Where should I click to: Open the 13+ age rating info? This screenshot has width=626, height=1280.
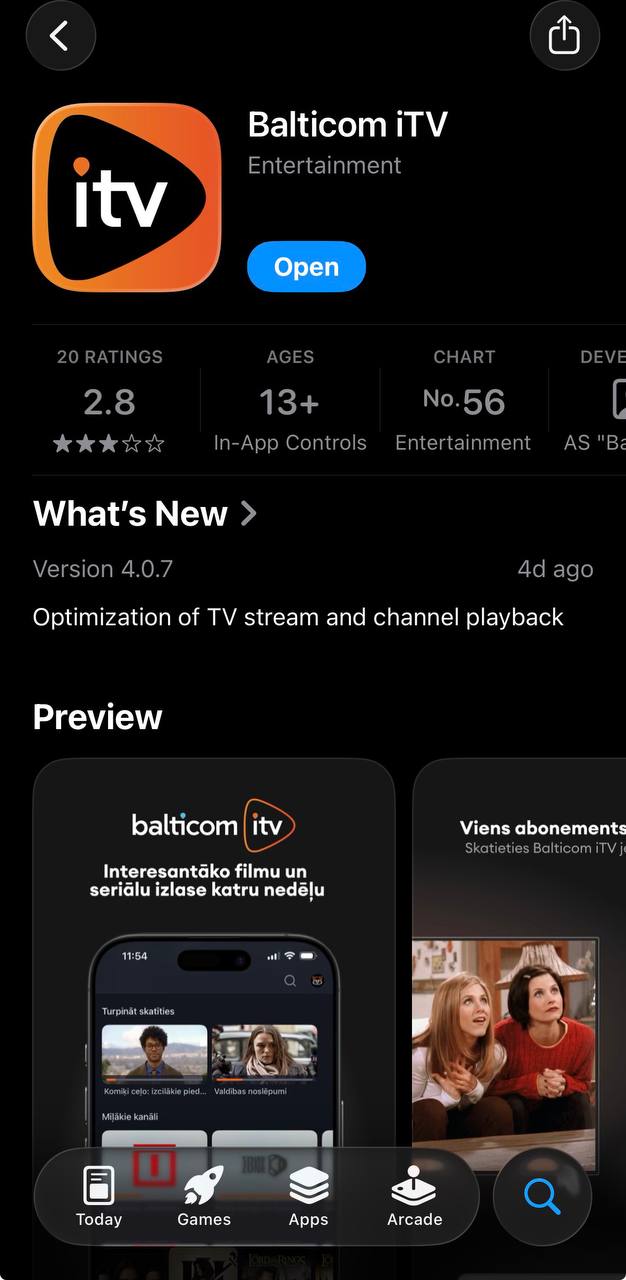(x=290, y=401)
